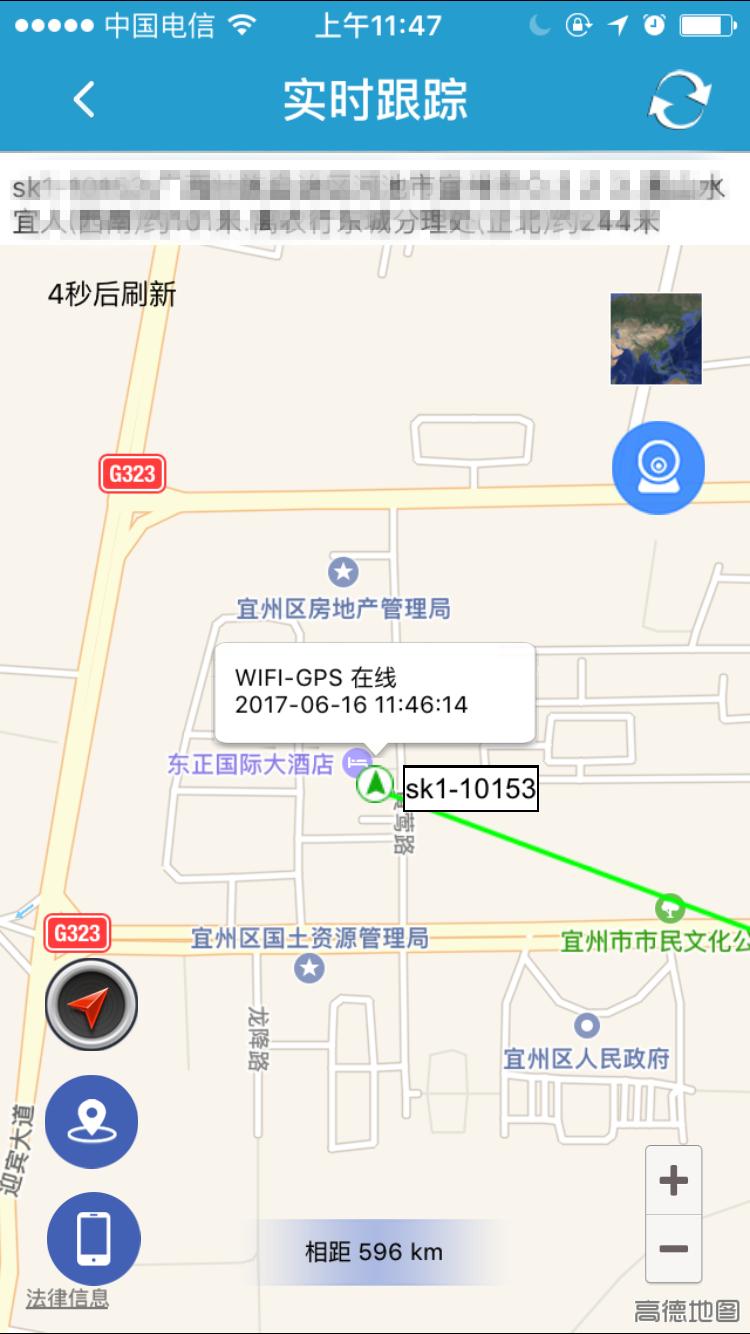Tap the red compass navigation button
The image size is (750, 1334).
pos(92,1004)
